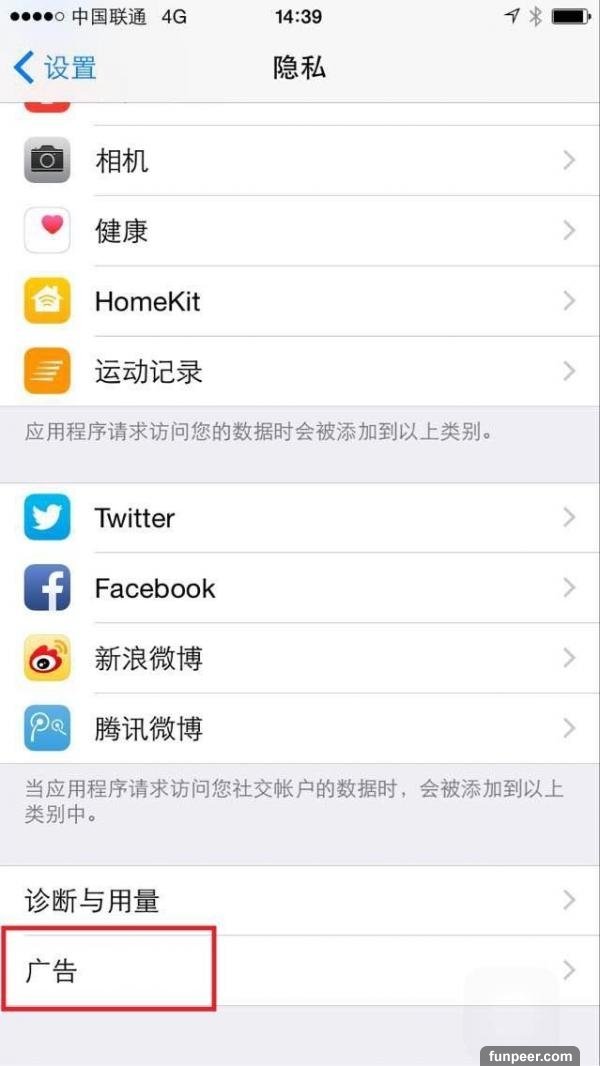
Task: Select the 新浪微博 row
Action: coord(300,658)
